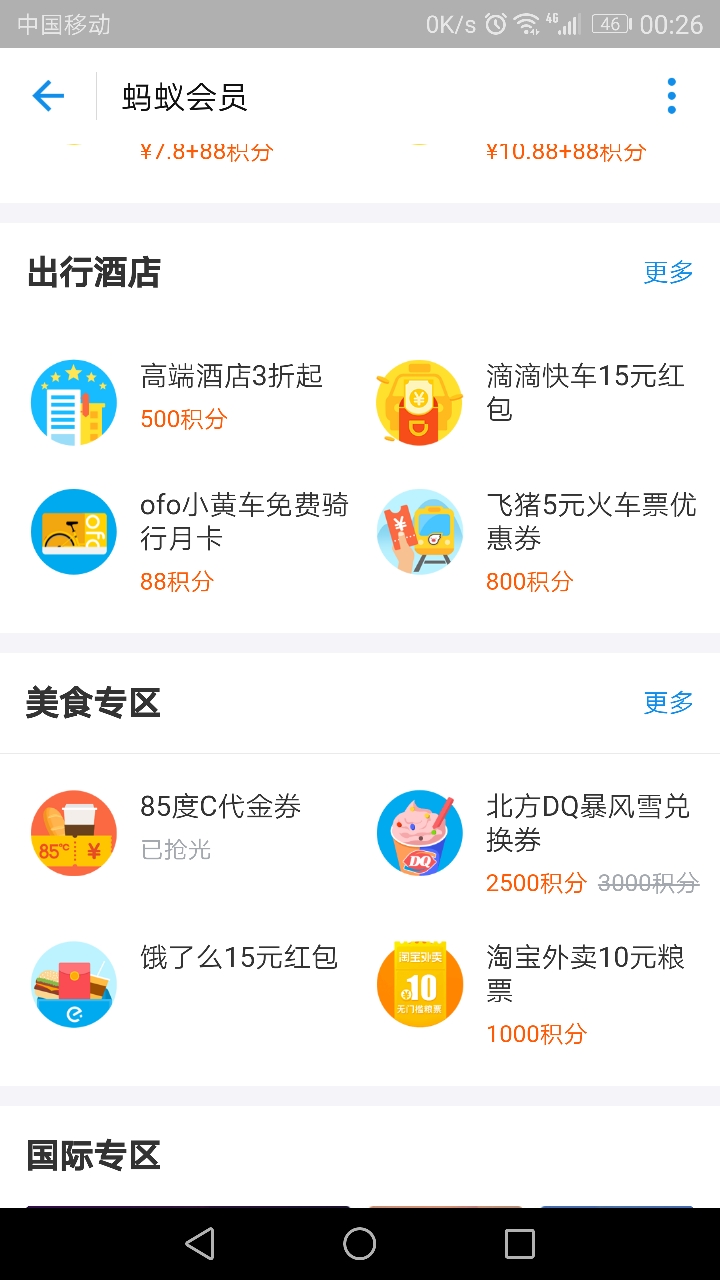The width and height of the screenshot is (720, 1280).
Task: Open the overflow menu with three dots
Action: [x=670, y=95]
